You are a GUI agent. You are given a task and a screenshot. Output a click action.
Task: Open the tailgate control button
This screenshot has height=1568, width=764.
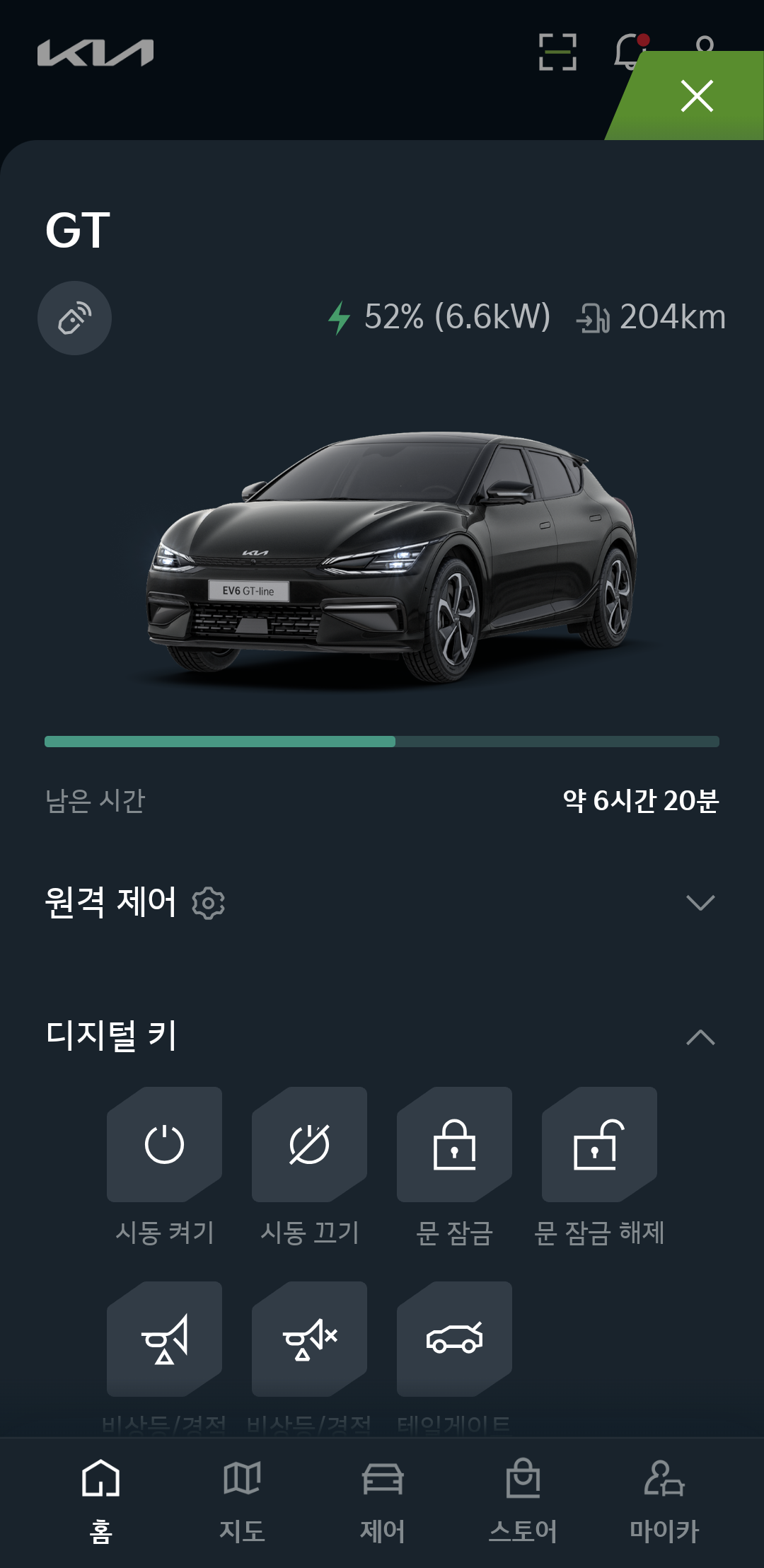(x=454, y=1339)
